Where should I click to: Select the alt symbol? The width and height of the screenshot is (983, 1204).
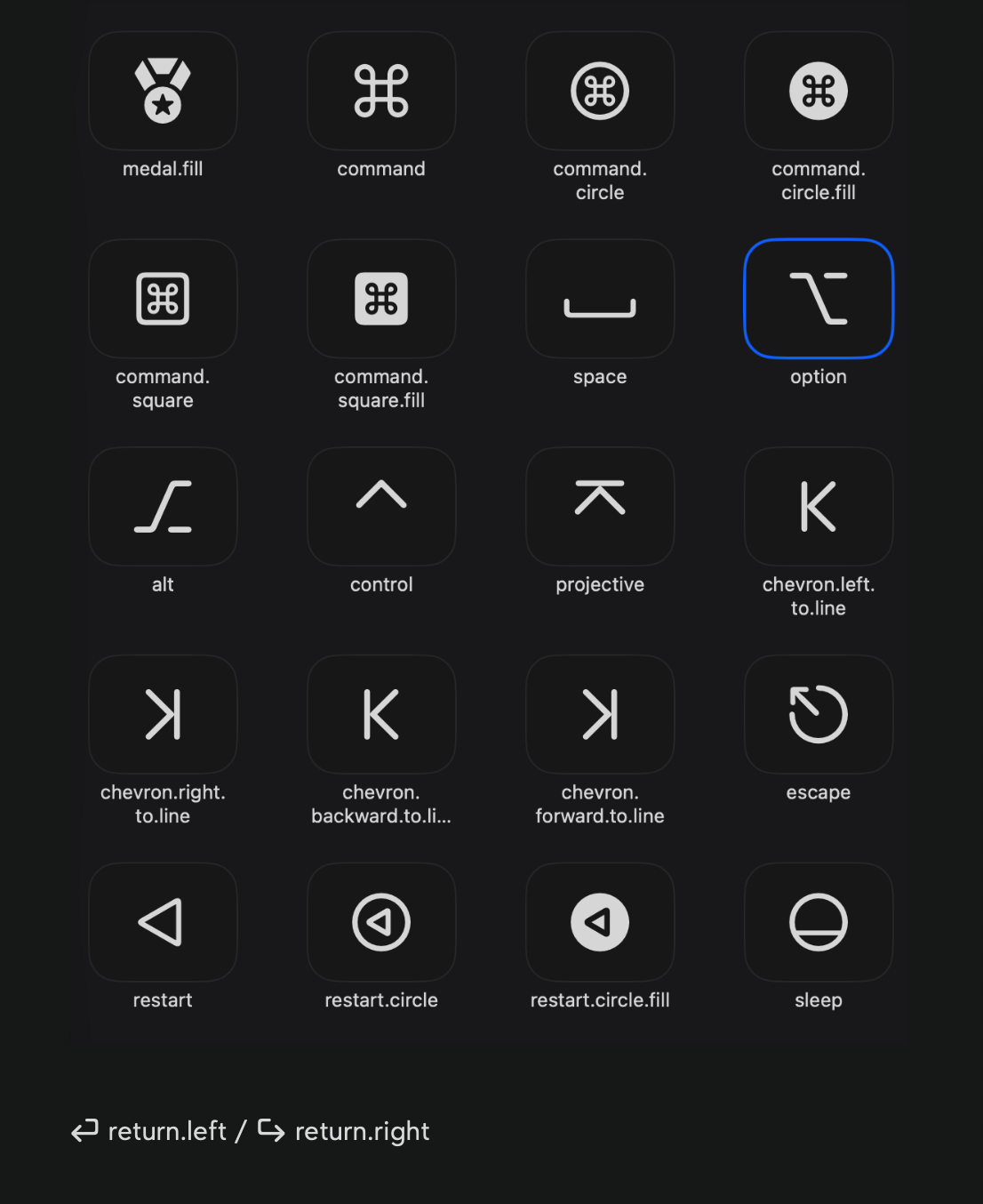163,507
